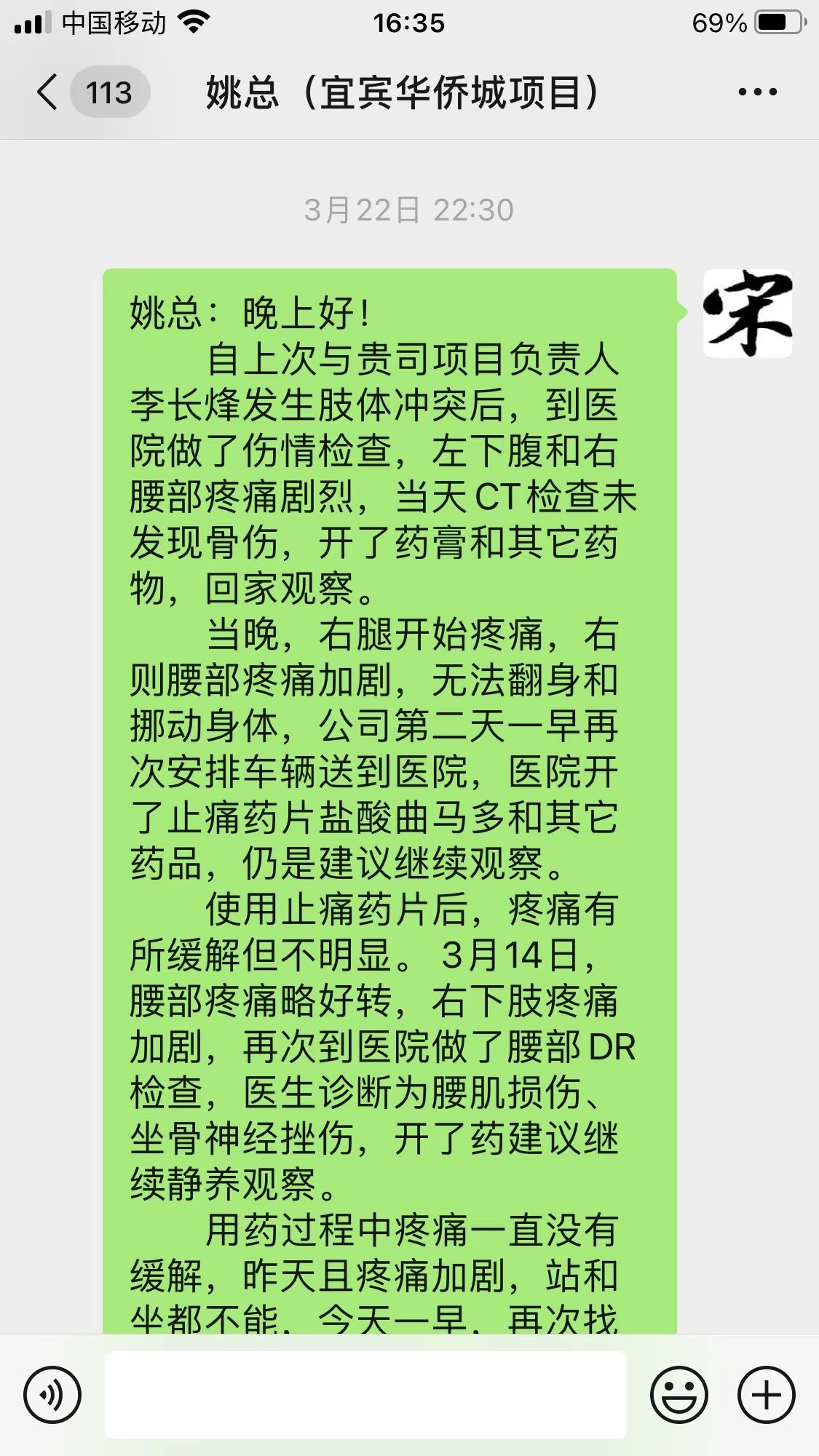819x1456 pixels.
Task: Open the plus attachments menu
Action: pyautogui.click(x=766, y=1394)
